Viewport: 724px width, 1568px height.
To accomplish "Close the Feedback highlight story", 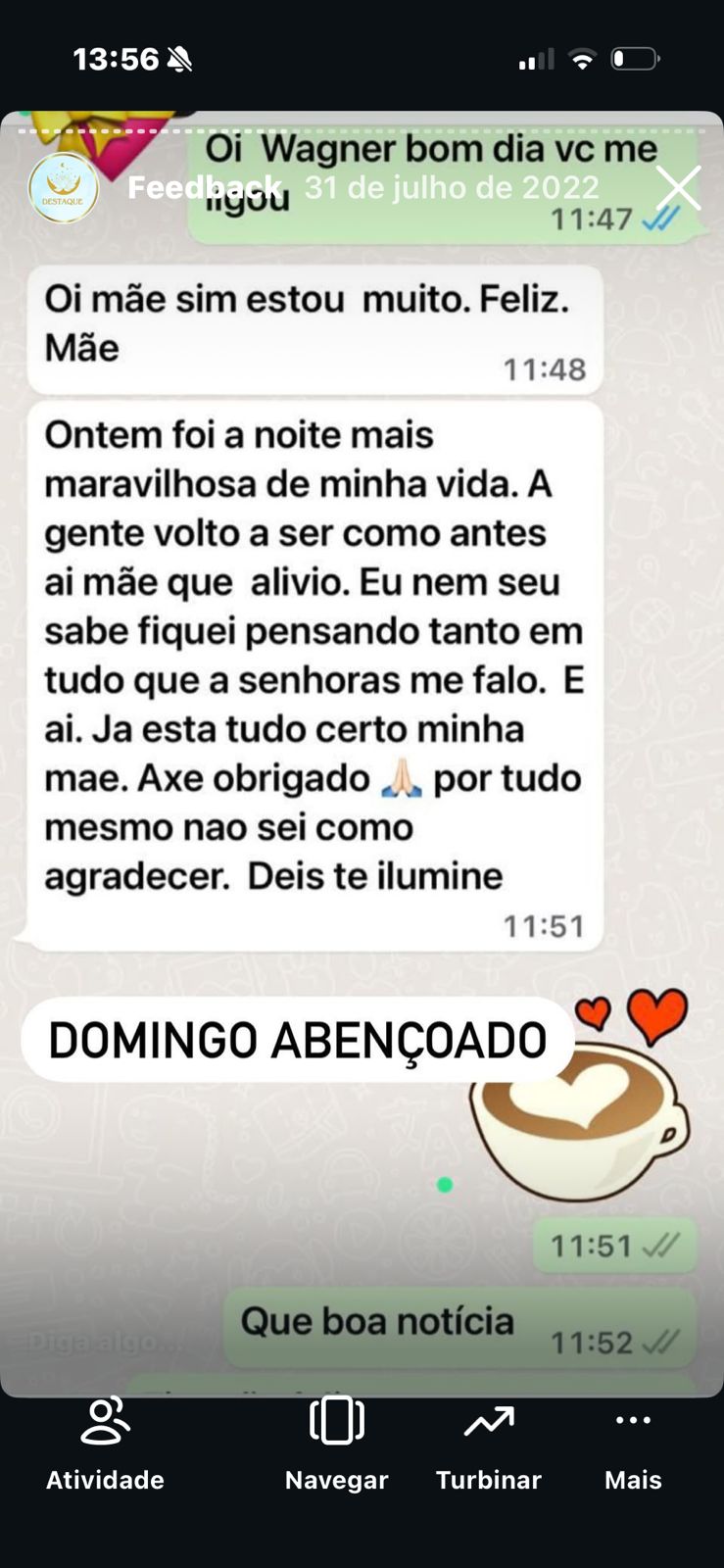I will [x=678, y=187].
